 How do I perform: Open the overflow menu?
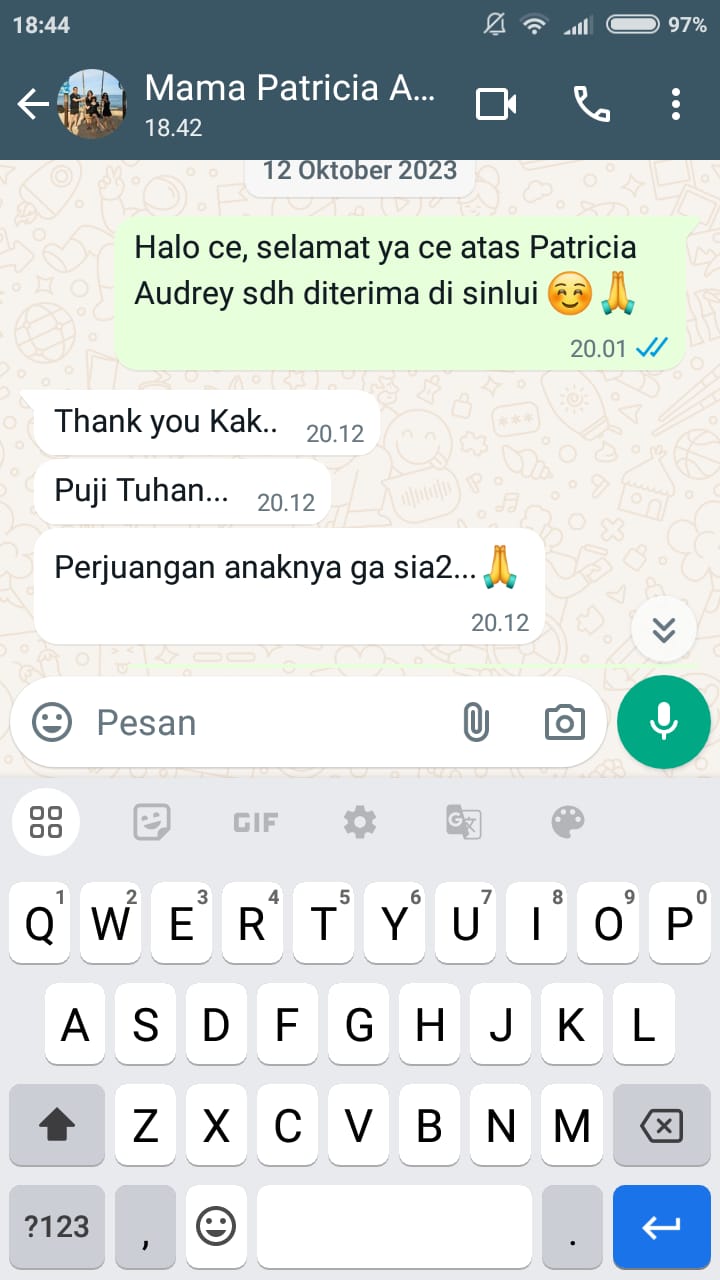tap(676, 104)
